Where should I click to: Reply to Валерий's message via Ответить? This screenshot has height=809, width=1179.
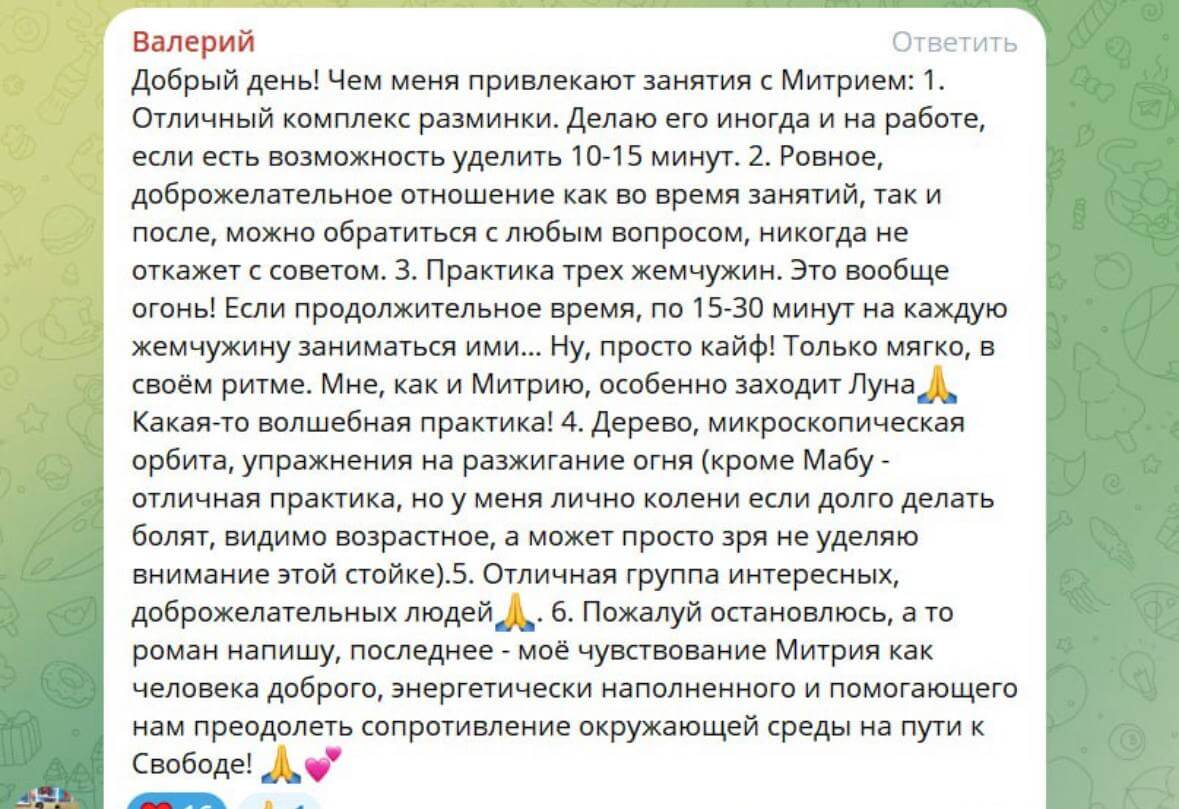[x=953, y=43]
